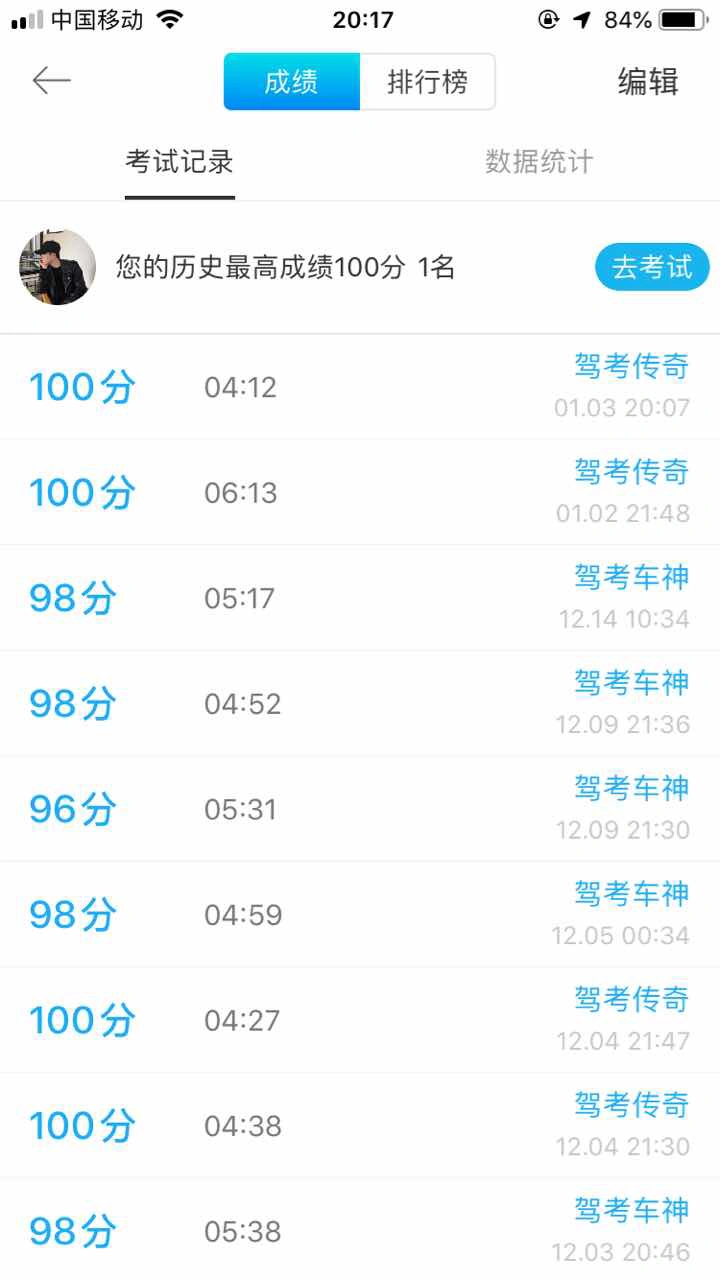View exam record from 12.05 00:34
This screenshot has height=1280, width=720.
coord(360,915)
